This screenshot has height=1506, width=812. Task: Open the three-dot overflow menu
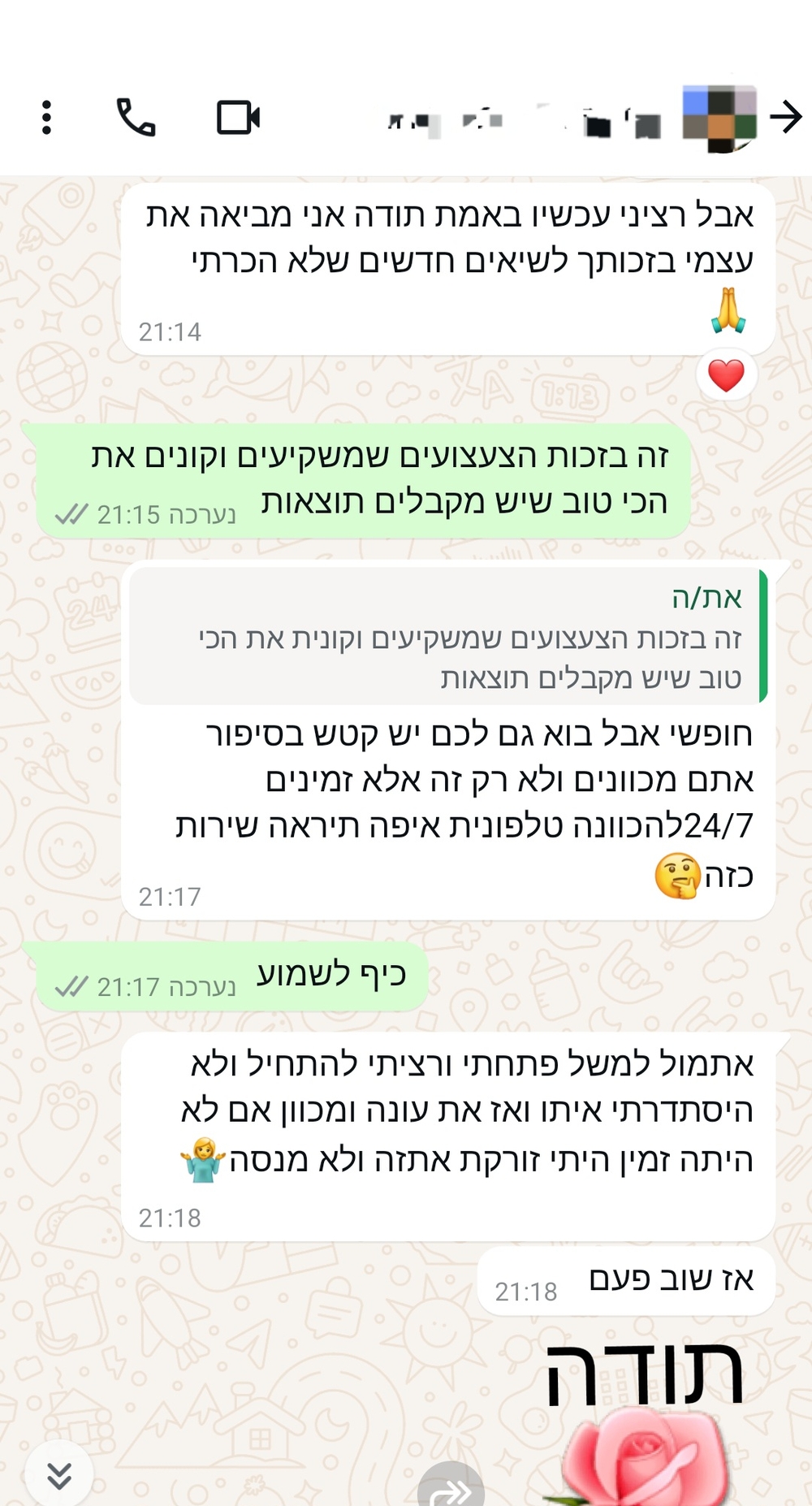(47, 118)
